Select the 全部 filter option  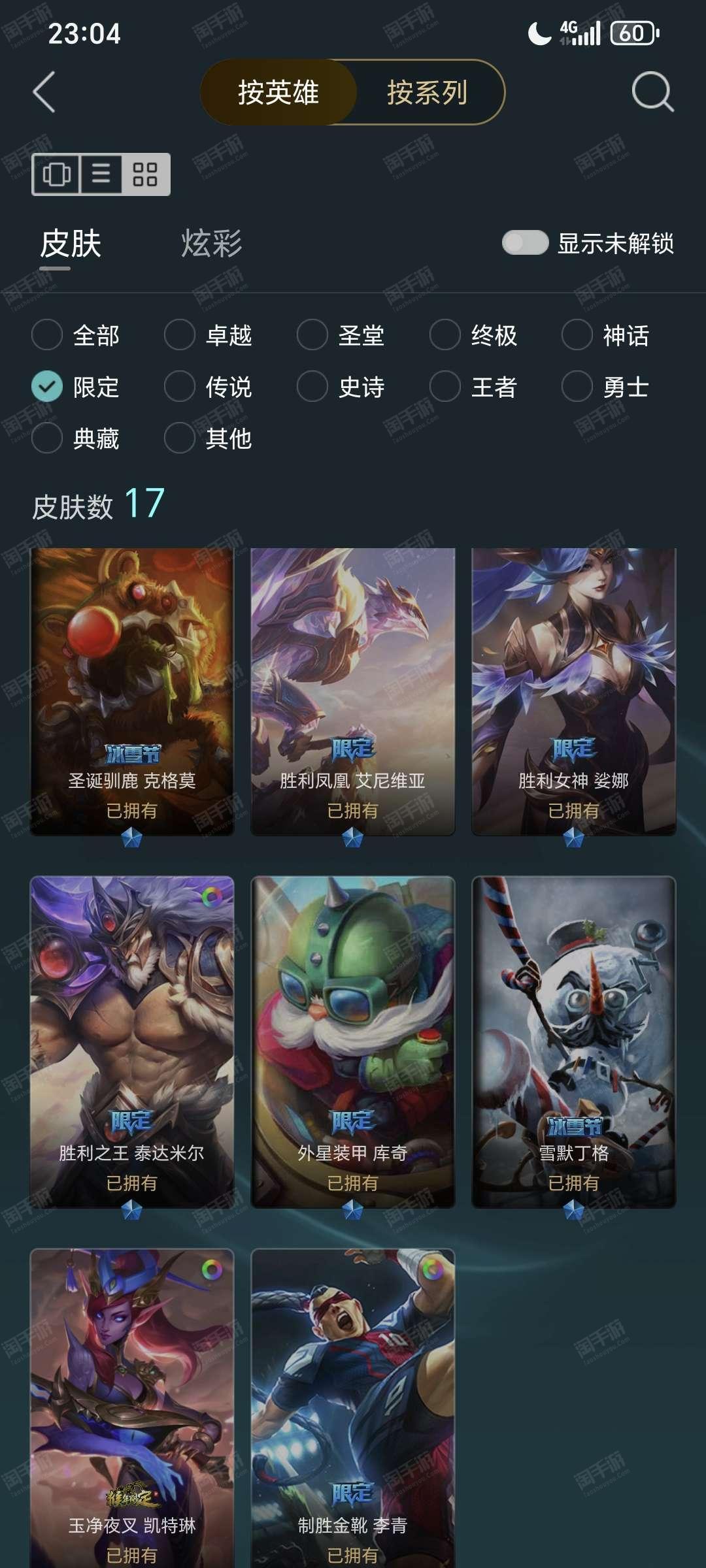click(x=76, y=335)
